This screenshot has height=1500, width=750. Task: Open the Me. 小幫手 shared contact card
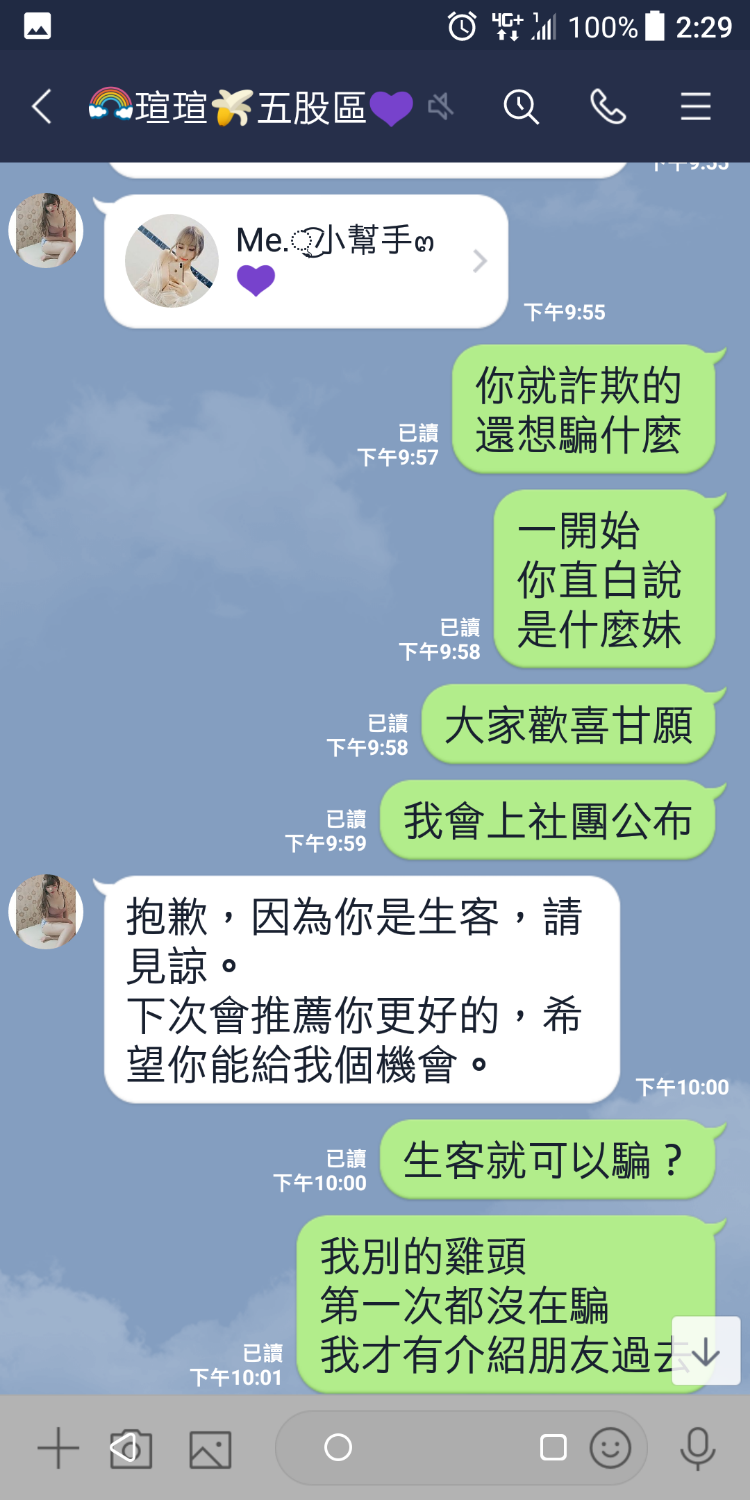(x=306, y=261)
